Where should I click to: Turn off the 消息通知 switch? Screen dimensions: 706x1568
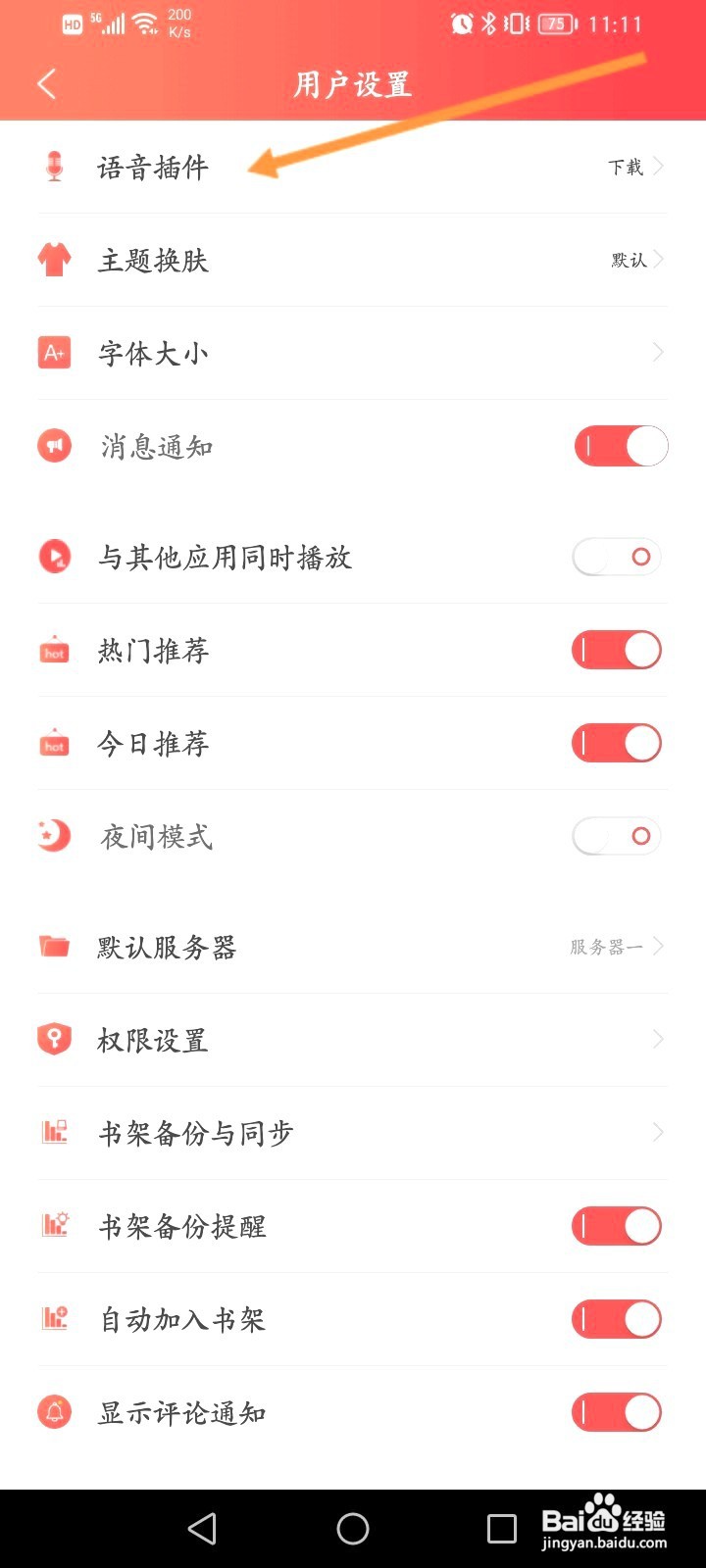(621, 446)
